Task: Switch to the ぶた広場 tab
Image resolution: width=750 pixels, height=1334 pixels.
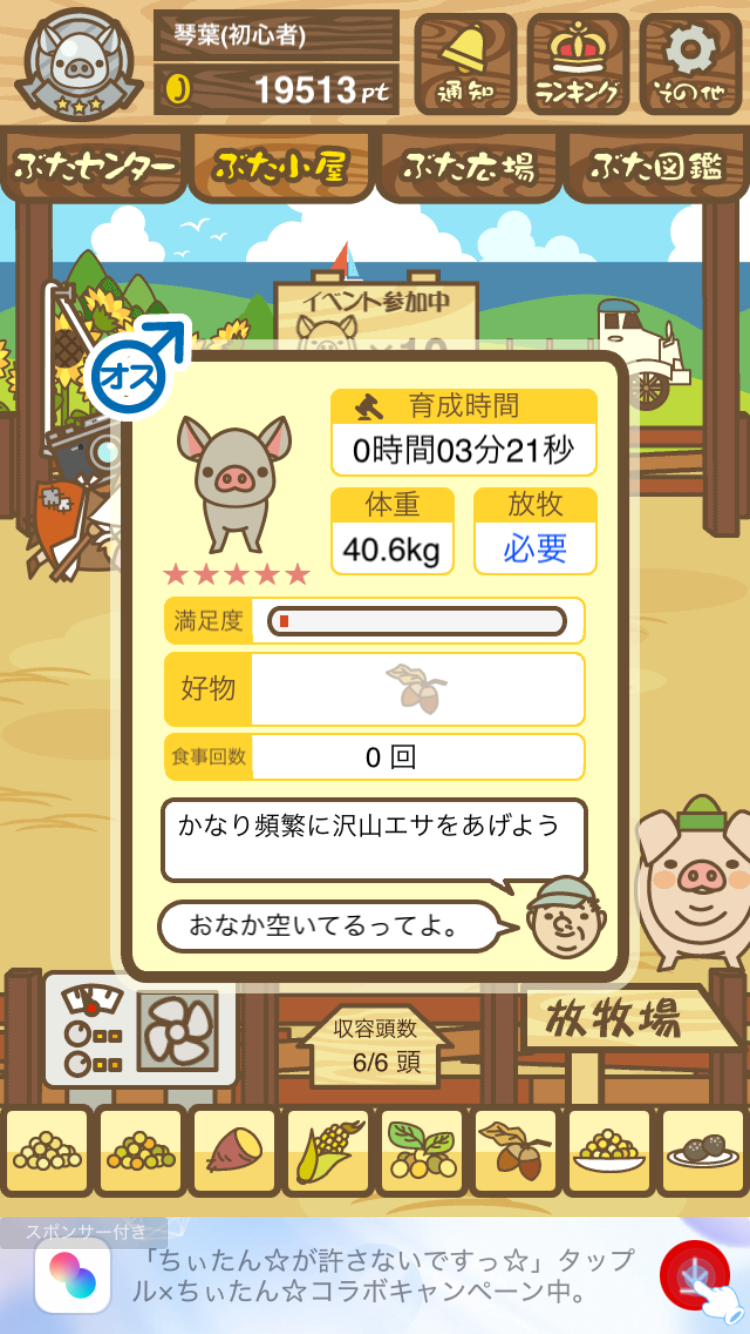Action: coord(468,167)
